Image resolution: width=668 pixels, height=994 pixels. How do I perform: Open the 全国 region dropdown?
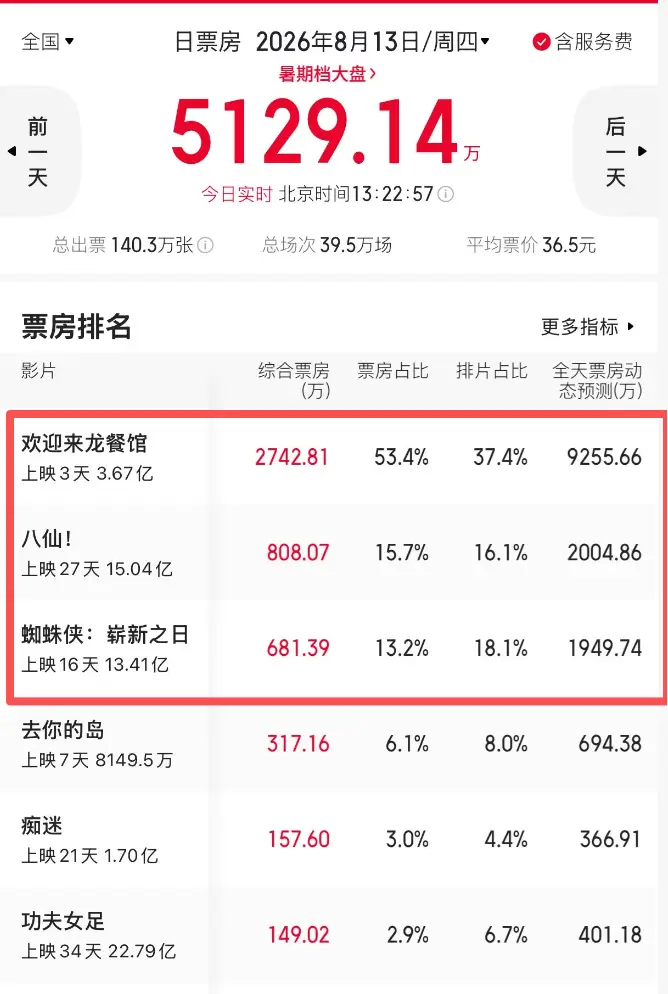click(48, 42)
